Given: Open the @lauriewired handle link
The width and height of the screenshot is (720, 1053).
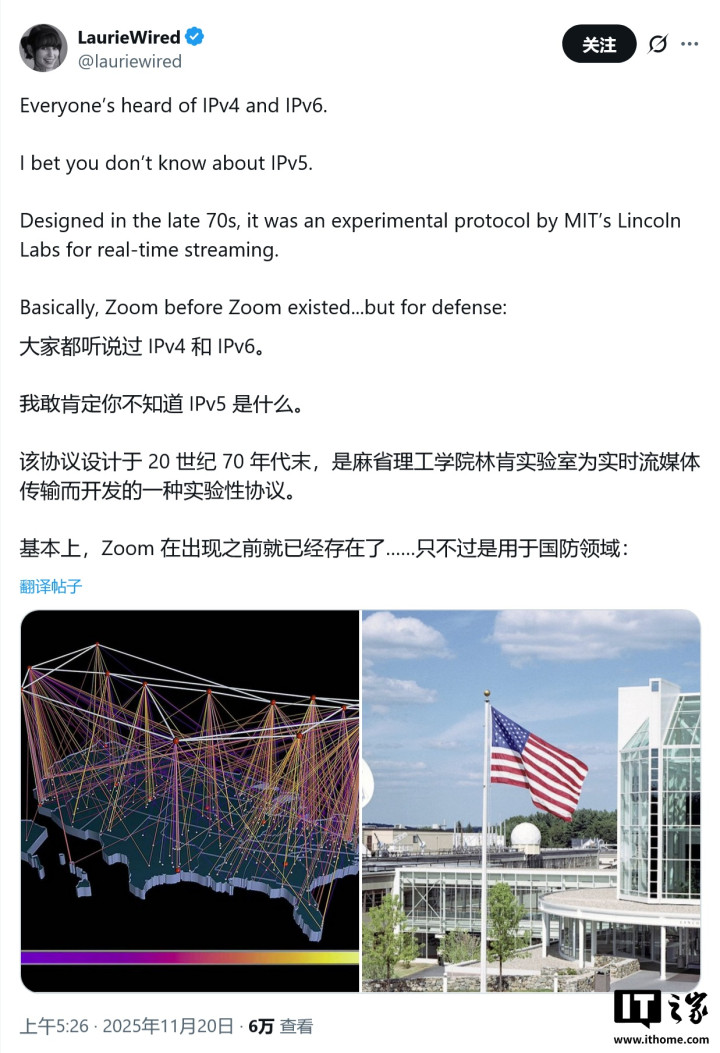Looking at the screenshot, I should tap(130, 61).
